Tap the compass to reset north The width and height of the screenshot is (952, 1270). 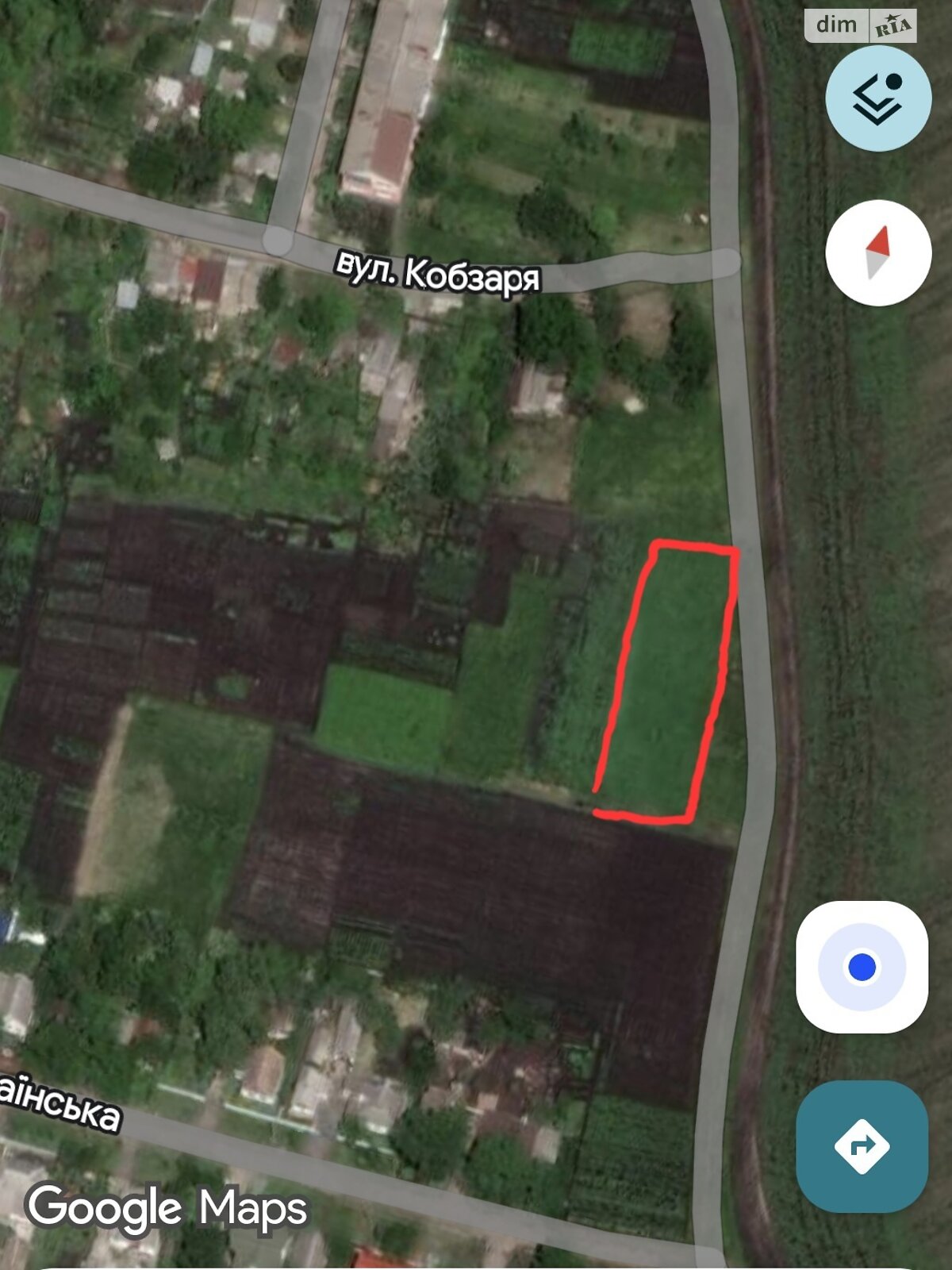click(x=878, y=252)
